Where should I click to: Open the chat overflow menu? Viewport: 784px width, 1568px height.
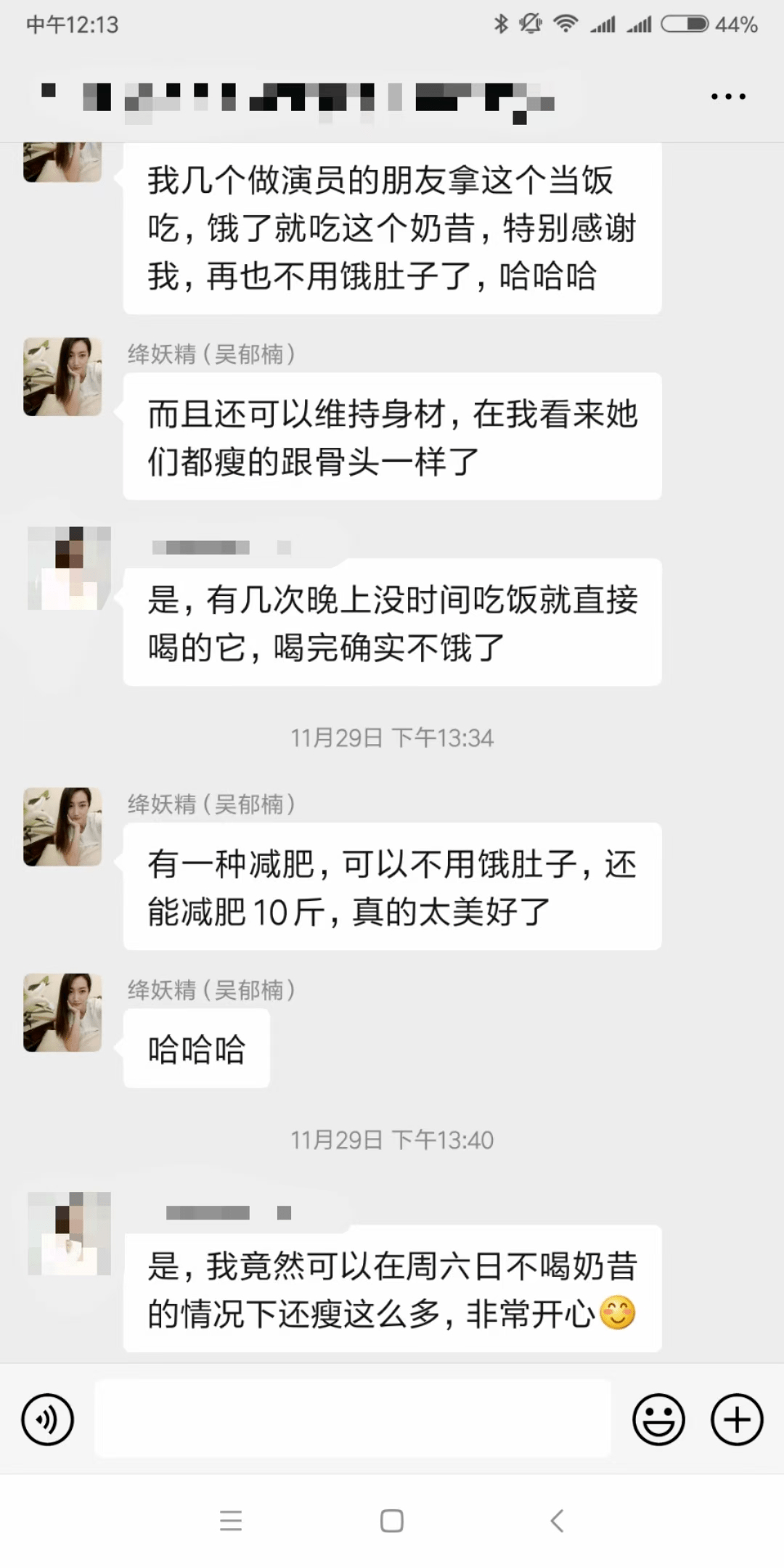728,97
